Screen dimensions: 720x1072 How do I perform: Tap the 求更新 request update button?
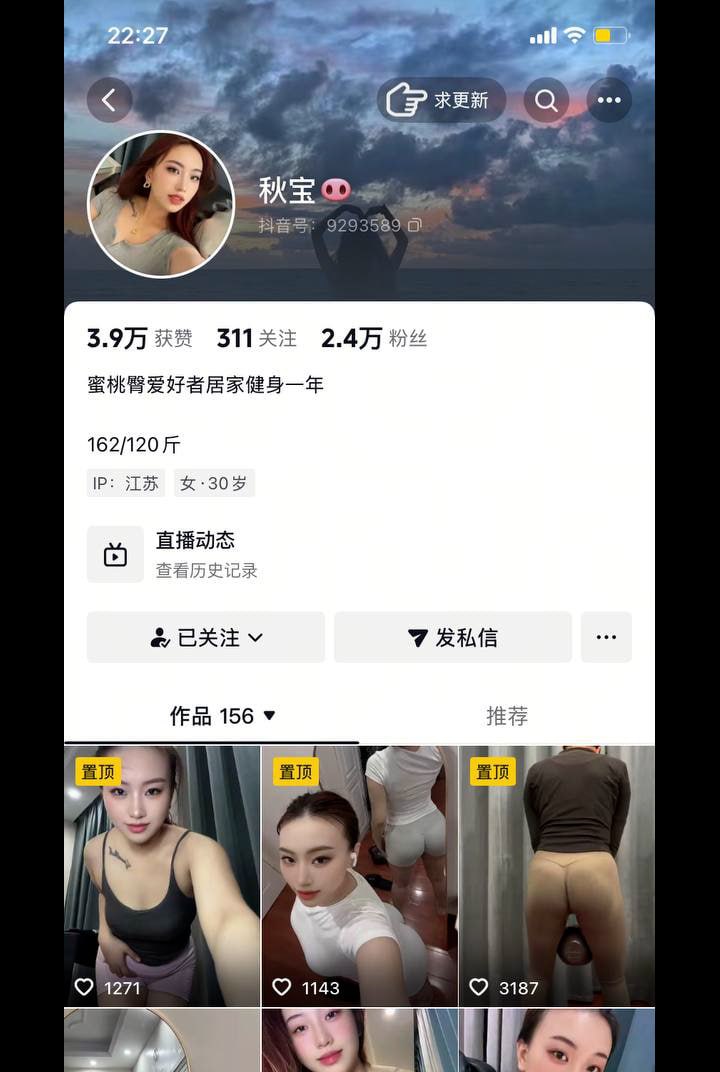[441, 100]
